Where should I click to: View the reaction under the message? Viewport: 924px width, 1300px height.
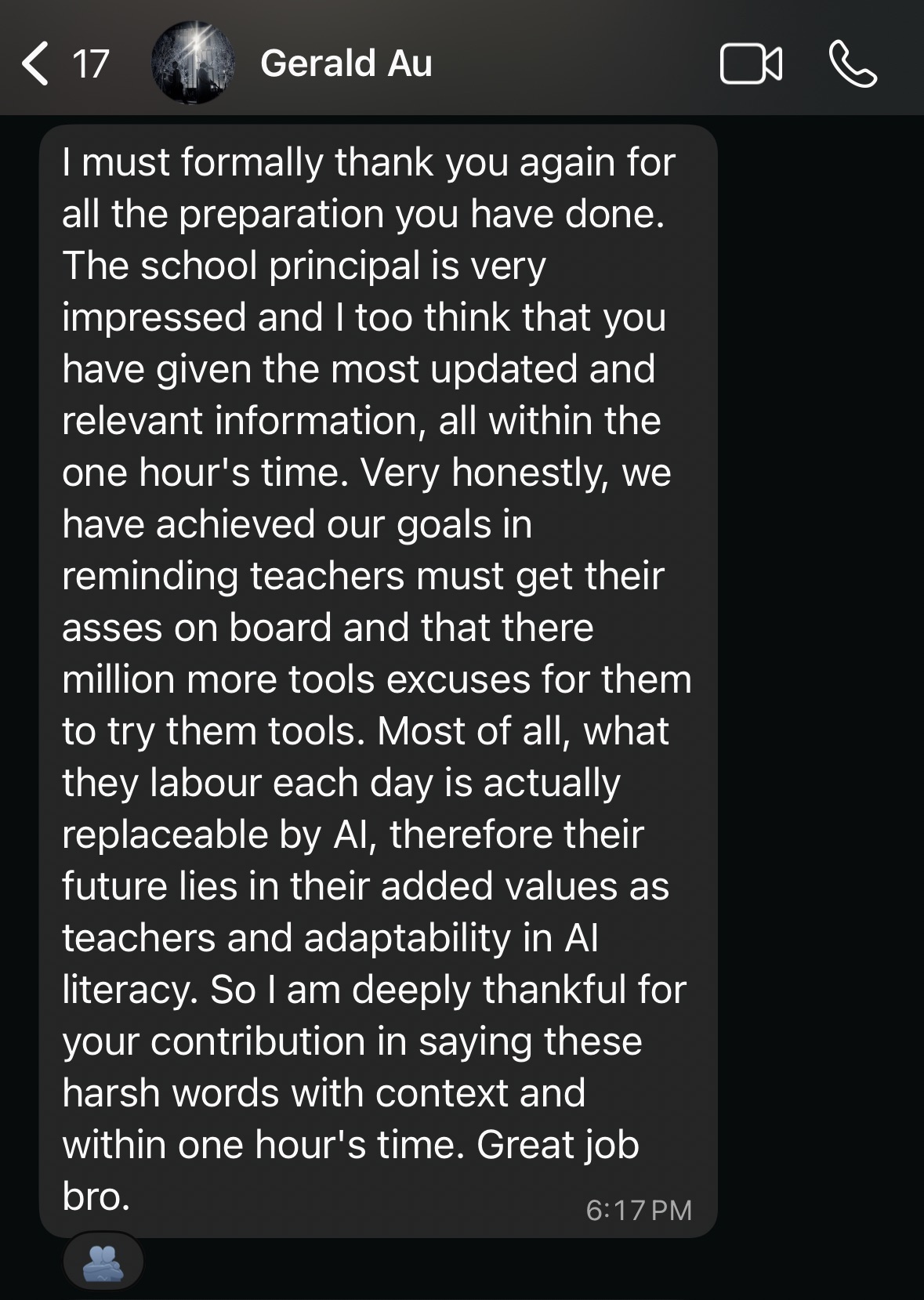(x=103, y=1261)
